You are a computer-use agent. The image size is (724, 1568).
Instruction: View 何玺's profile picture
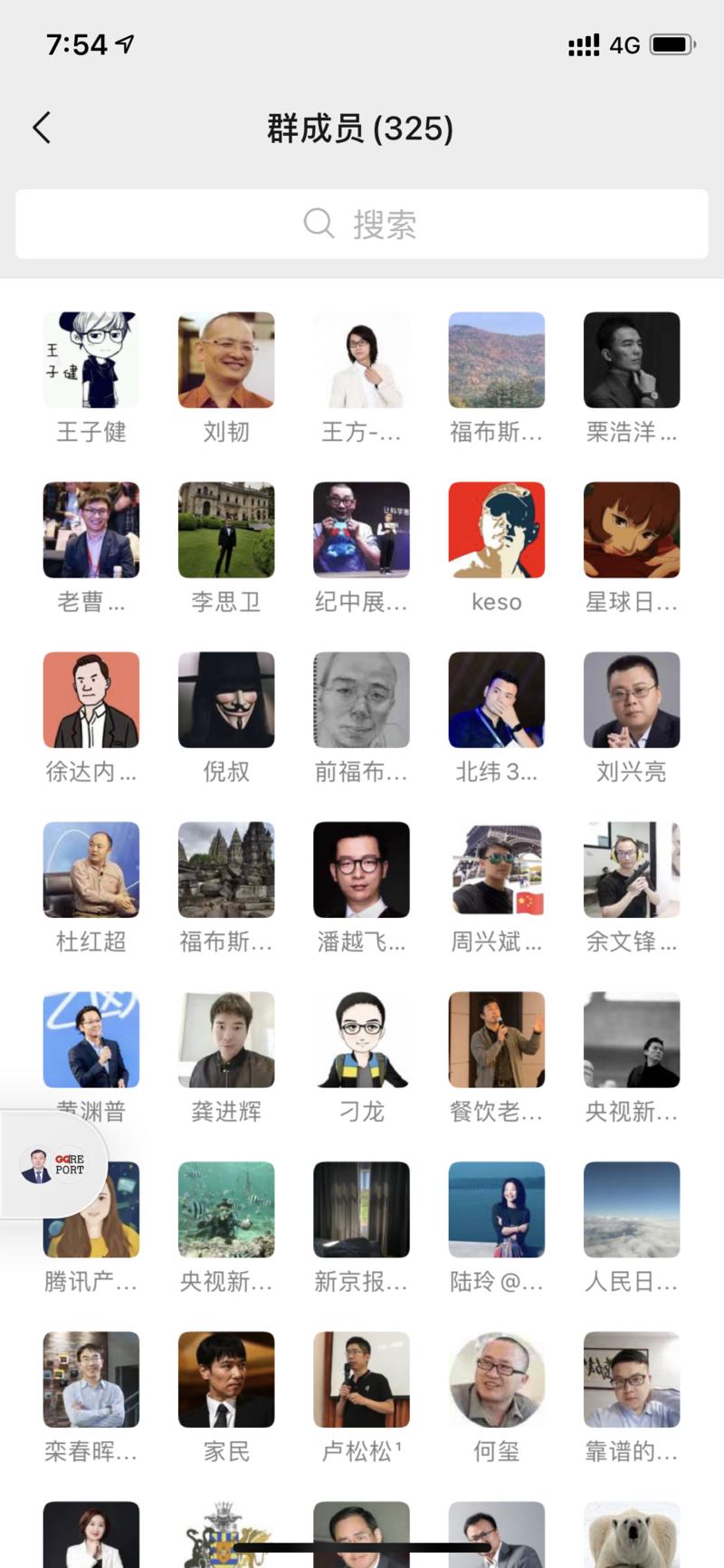coord(496,1380)
